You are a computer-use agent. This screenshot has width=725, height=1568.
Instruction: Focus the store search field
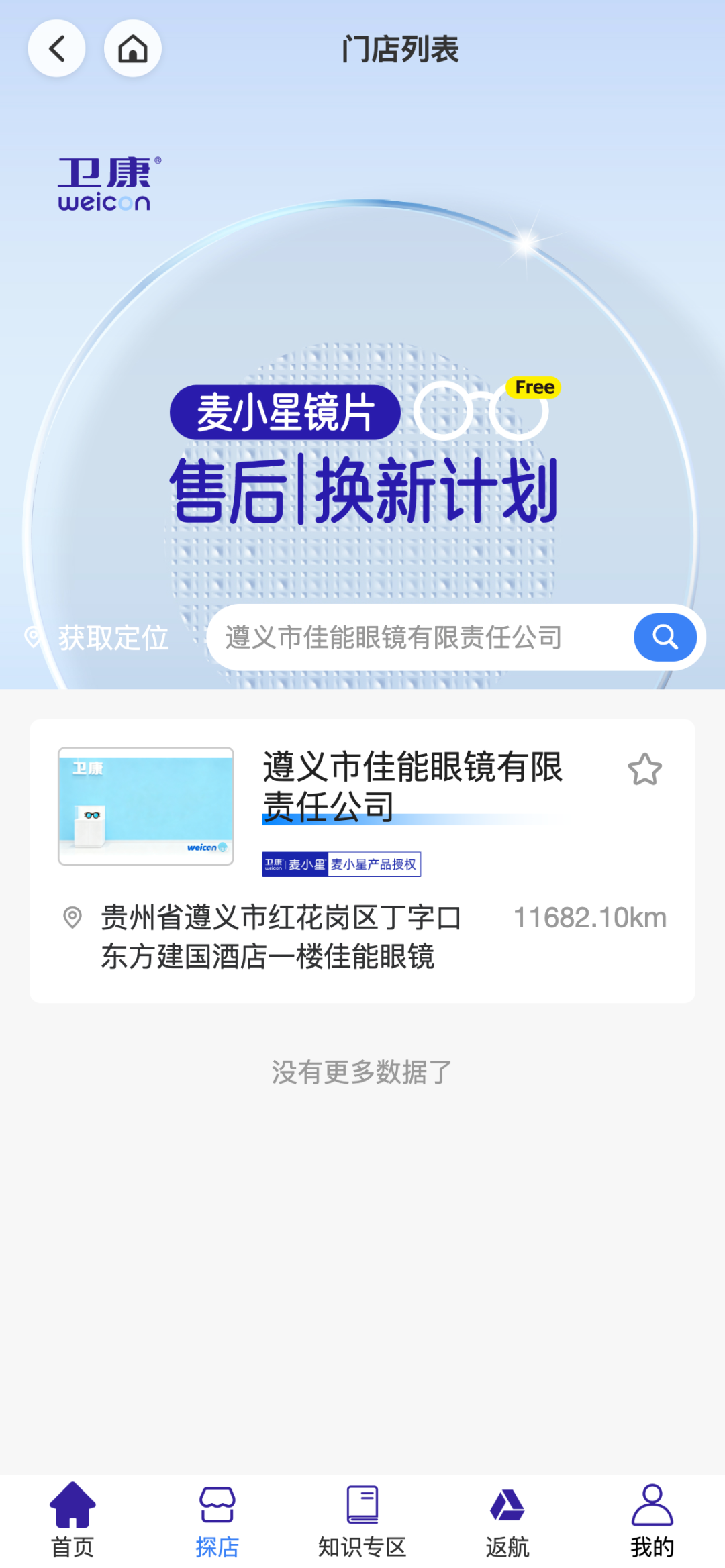point(416,637)
